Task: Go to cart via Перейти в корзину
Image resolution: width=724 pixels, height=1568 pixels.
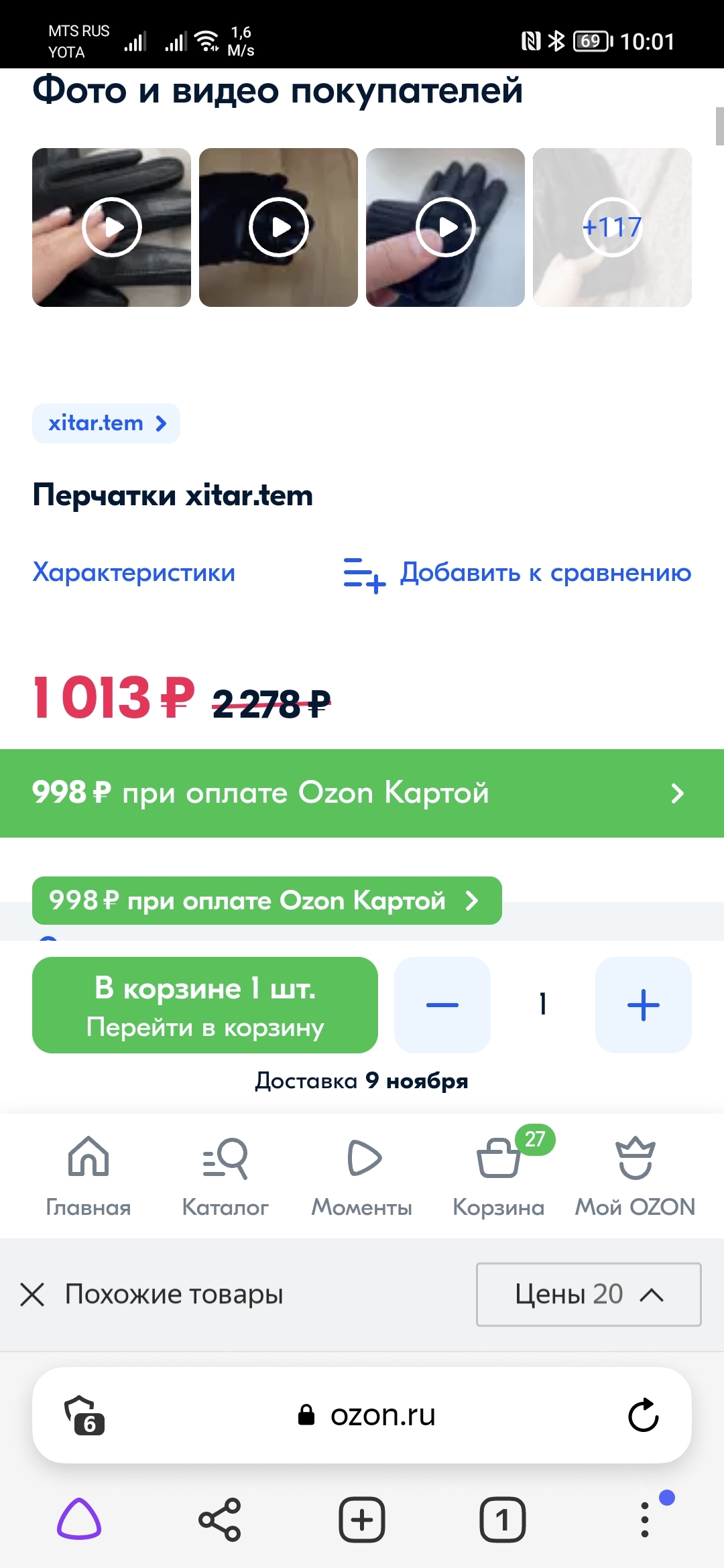Action: 205,1005
